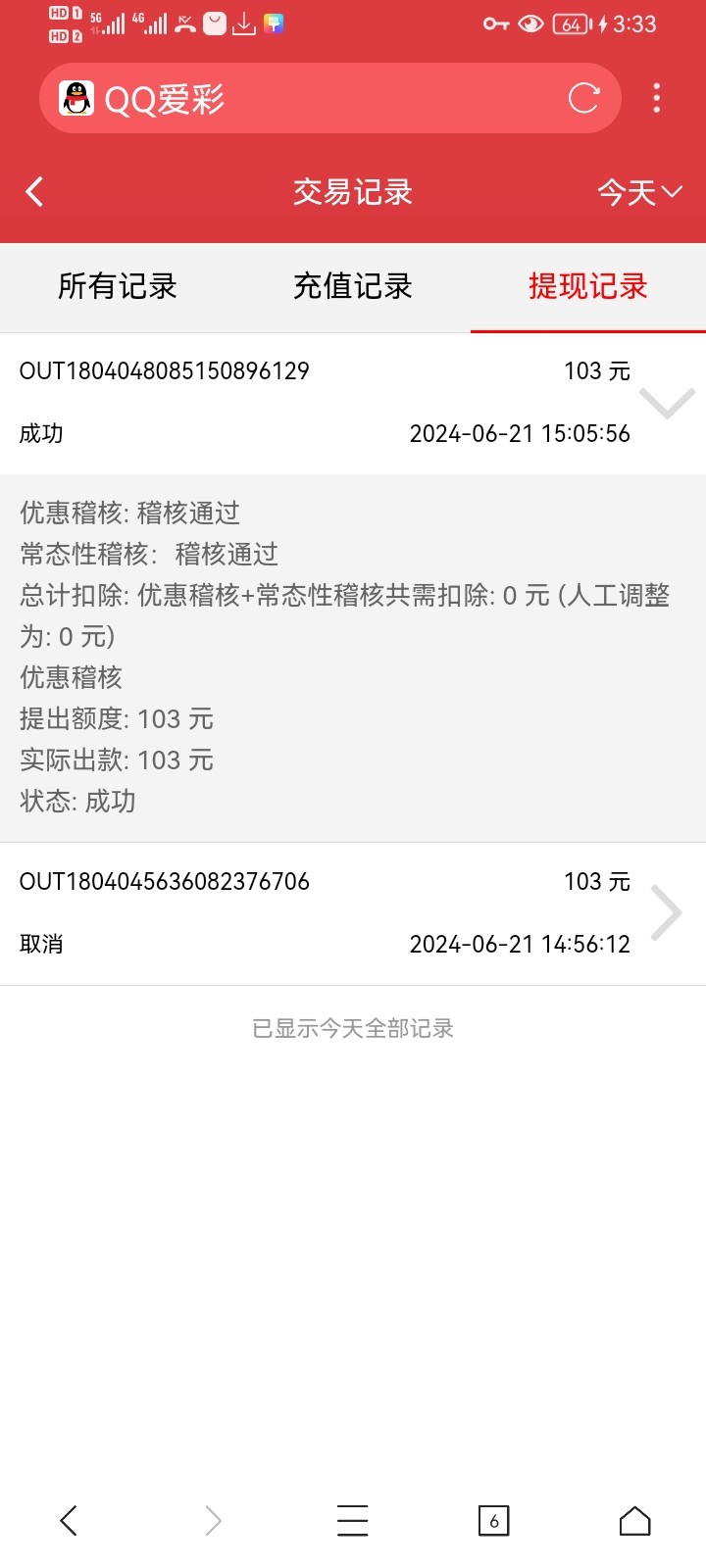
Task: Switch to the 所有记录 tab
Action: tap(118, 286)
